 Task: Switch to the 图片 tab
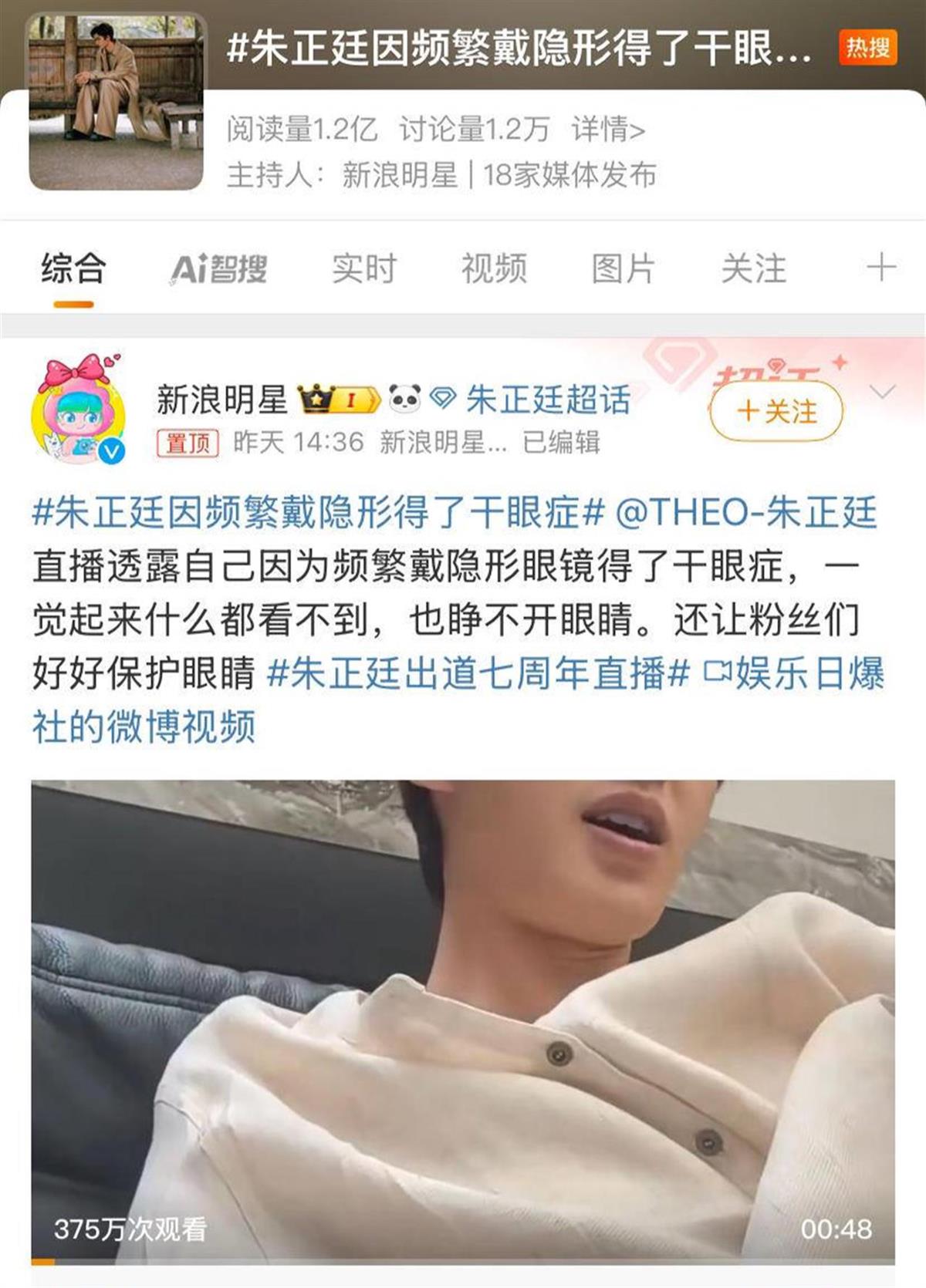(624, 269)
